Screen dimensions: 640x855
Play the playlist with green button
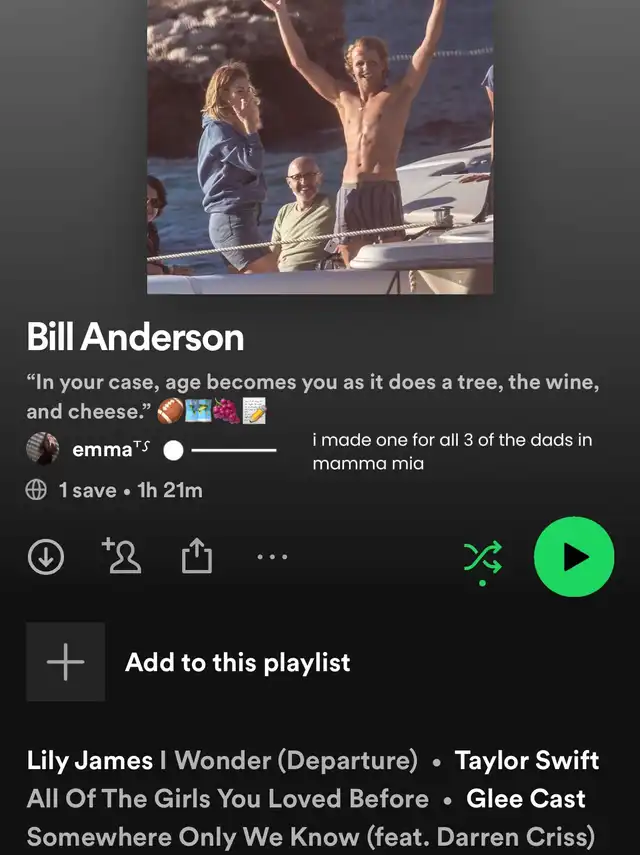click(x=574, y=557)
